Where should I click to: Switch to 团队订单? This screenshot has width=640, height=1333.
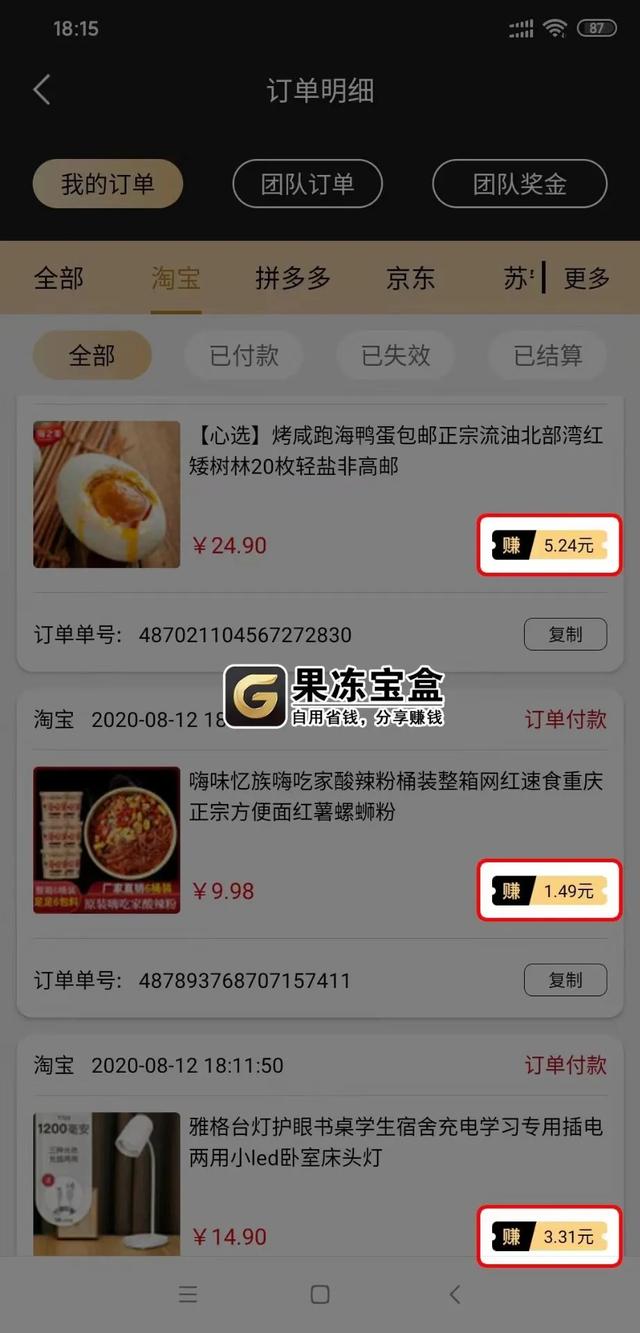click(307, 184)
